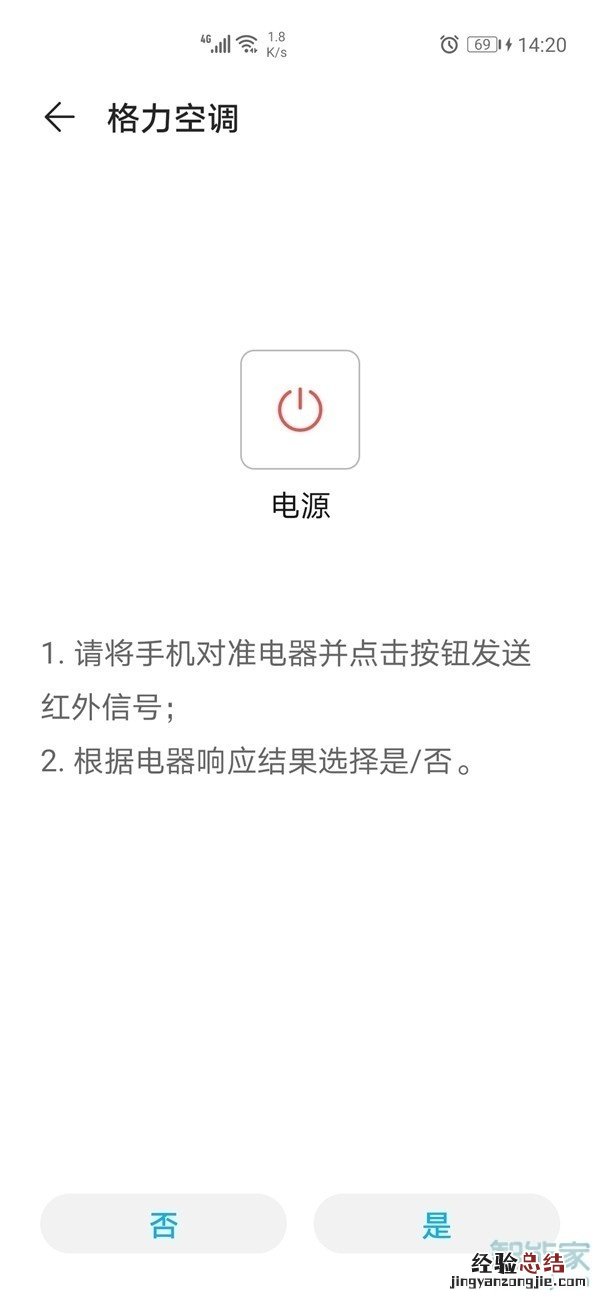Go back from 格力空调 setup
This screenshot has height=1300, width=600.
click(60, 118)
